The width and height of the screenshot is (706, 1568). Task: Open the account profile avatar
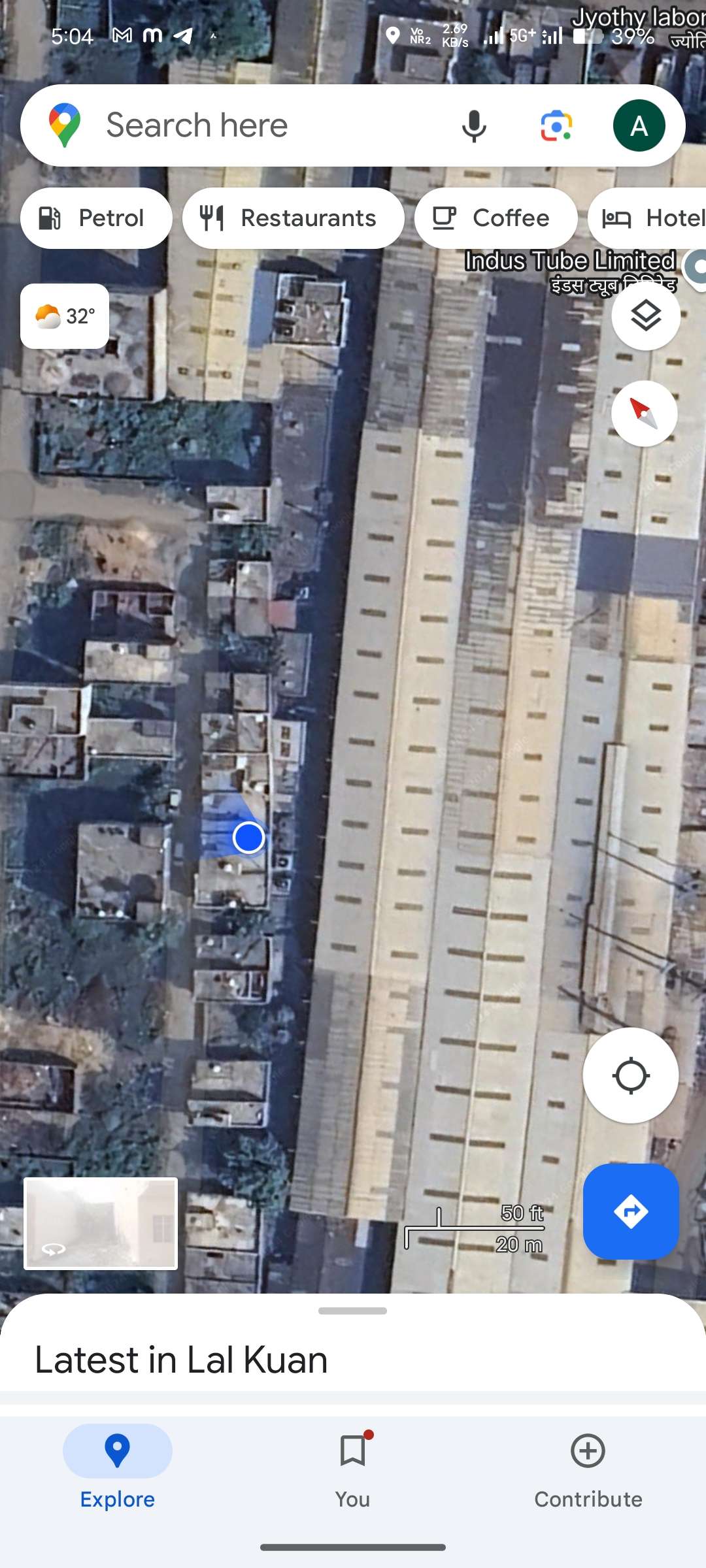[x=639, y=125]
